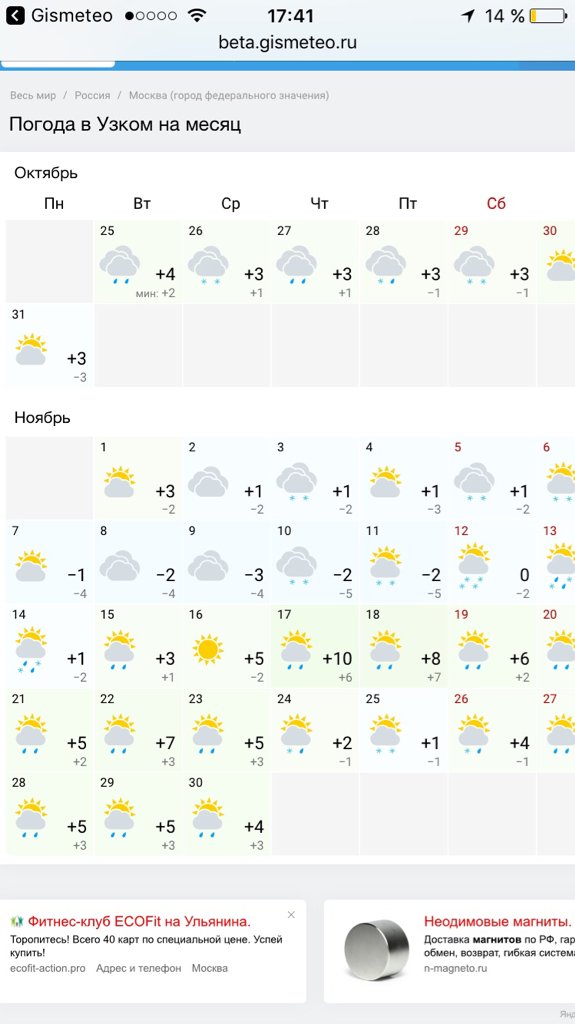
Task: Dismiss the ECOFit fitness club ad
Action: (291, 915)
